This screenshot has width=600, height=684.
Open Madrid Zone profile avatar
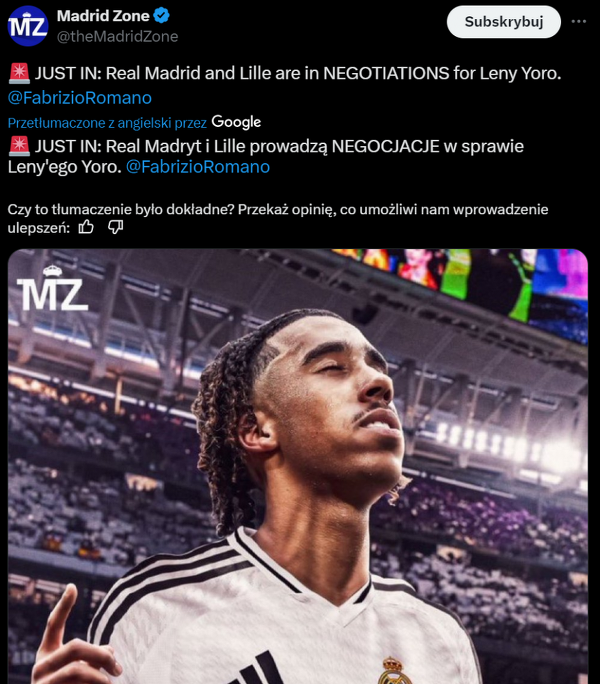(x=27, y=26)
